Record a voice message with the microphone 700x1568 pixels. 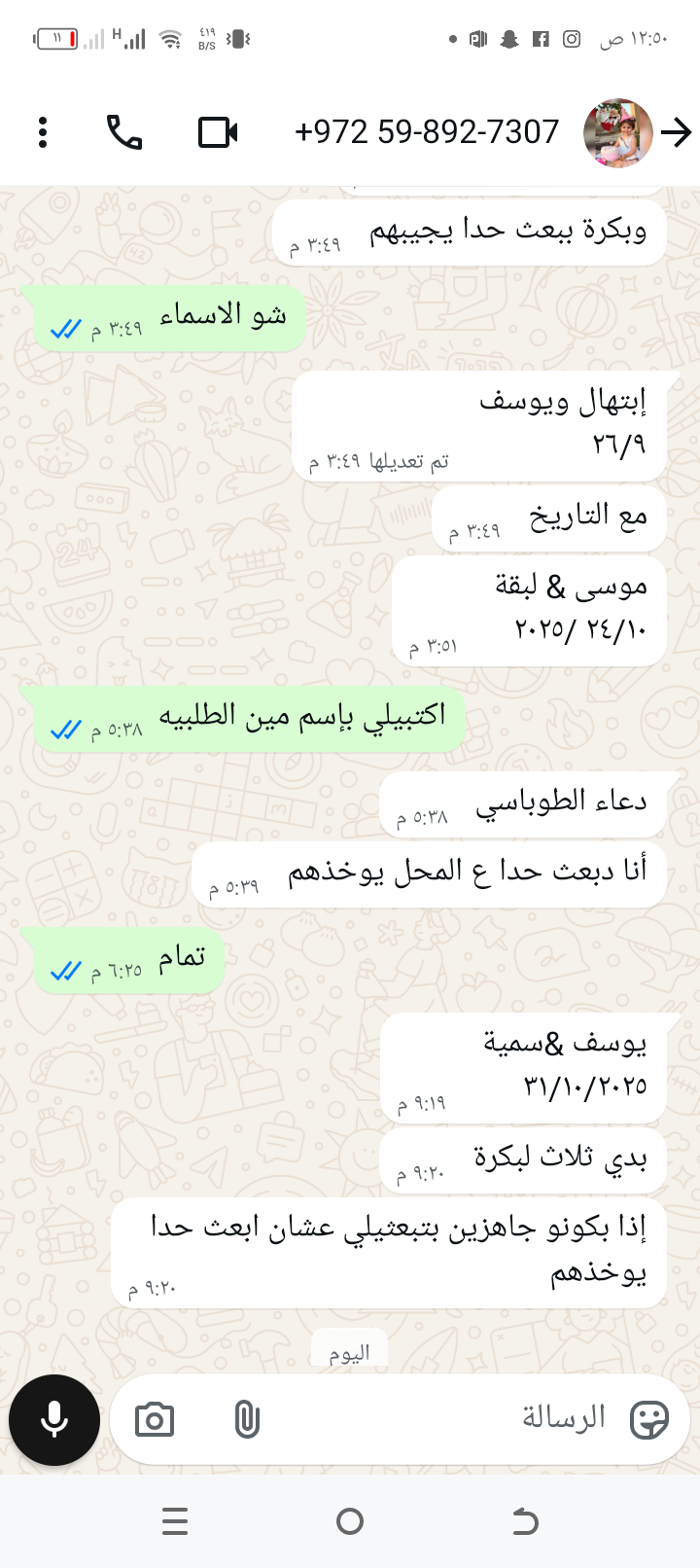54,1420
